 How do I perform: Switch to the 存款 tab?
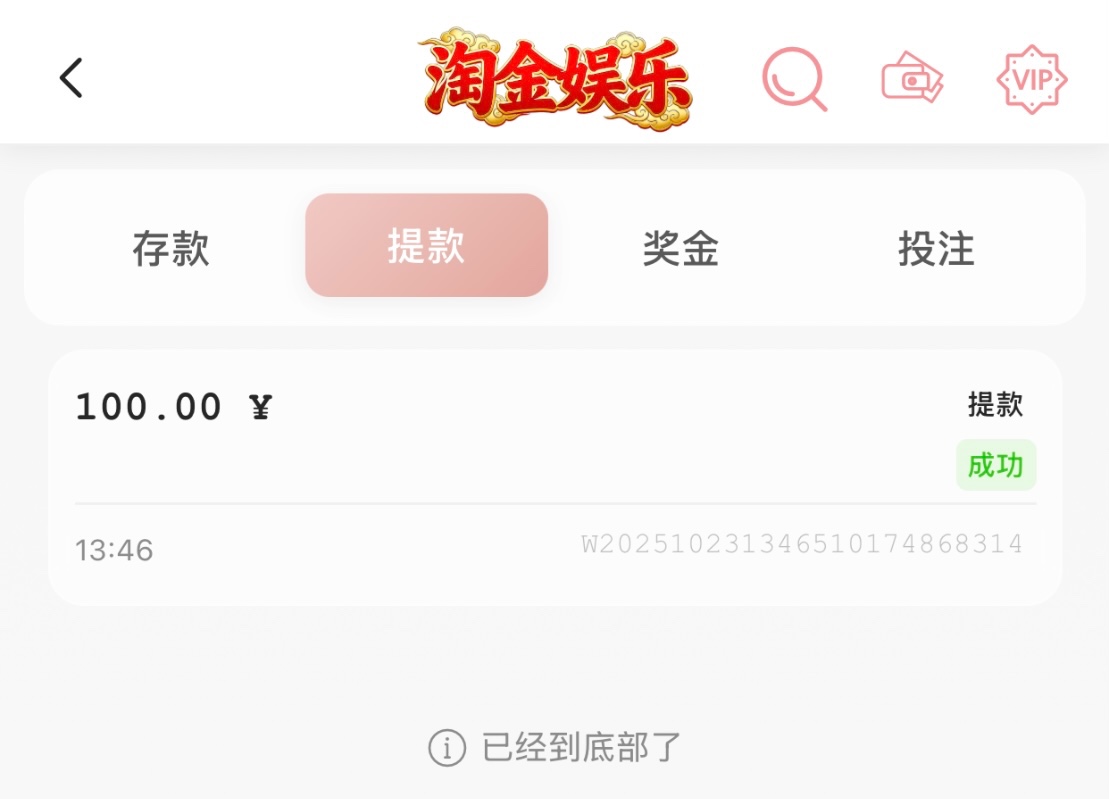coord(171,248)
